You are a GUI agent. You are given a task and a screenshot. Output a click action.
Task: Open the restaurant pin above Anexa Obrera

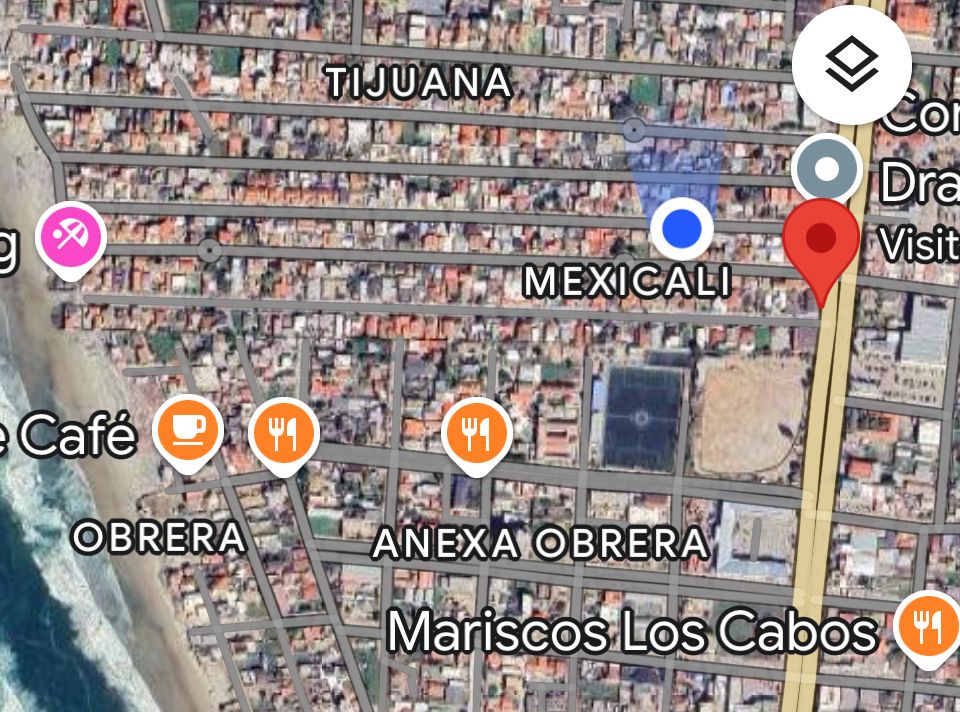point(477,433)
